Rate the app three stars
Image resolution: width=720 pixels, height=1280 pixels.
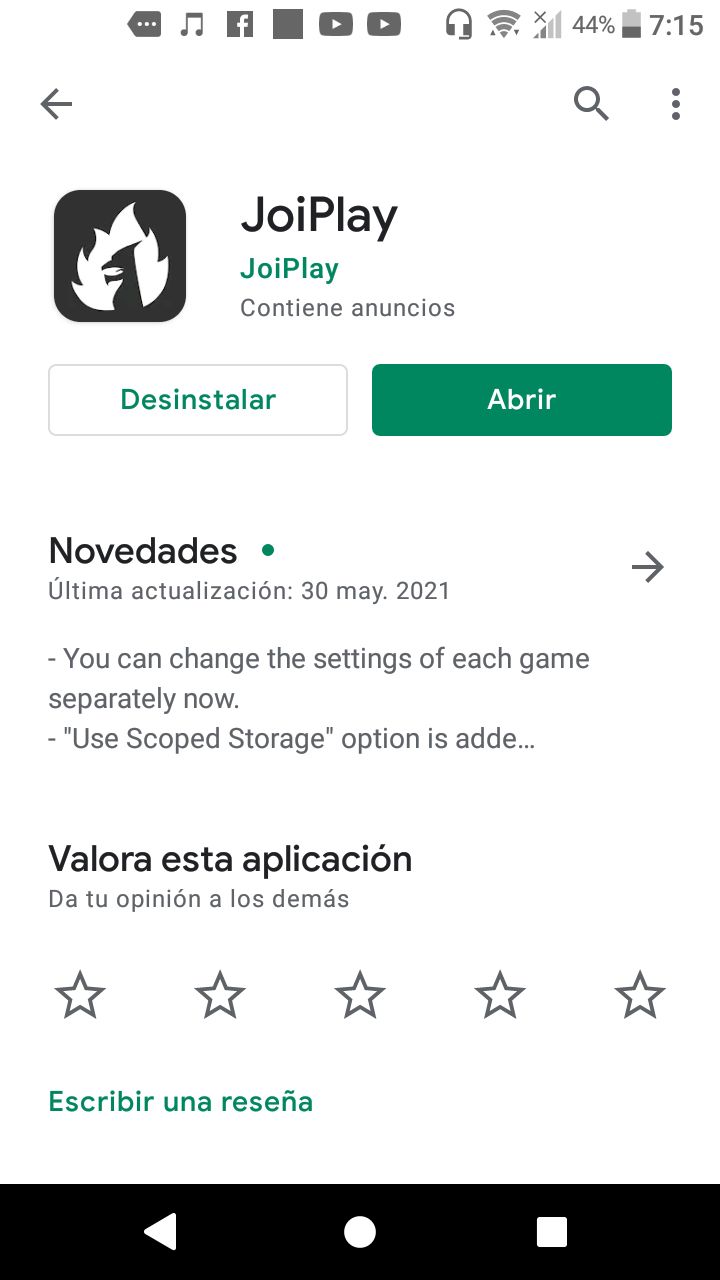(x=360, y=996)
